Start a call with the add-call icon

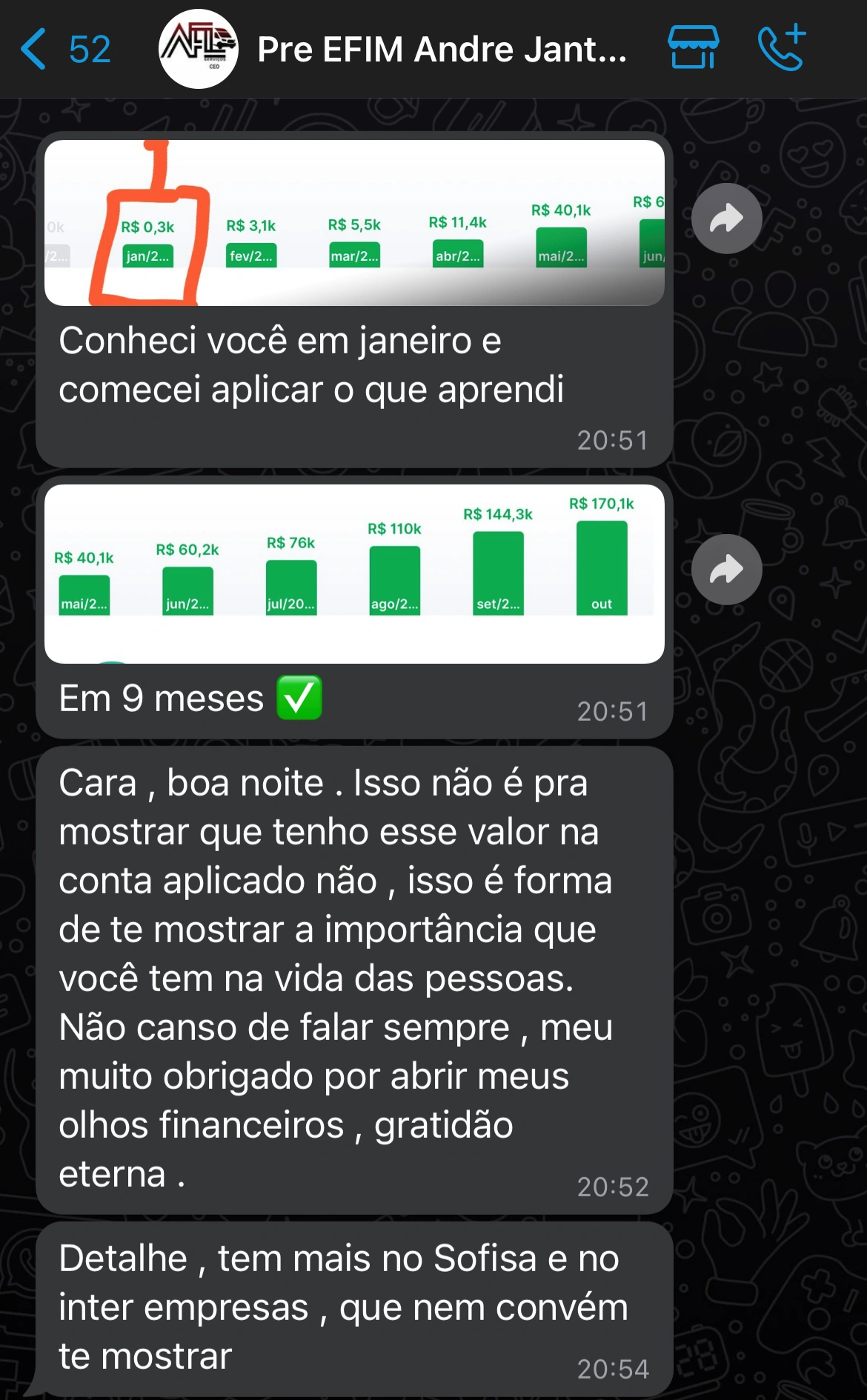(x=782, y=47)
